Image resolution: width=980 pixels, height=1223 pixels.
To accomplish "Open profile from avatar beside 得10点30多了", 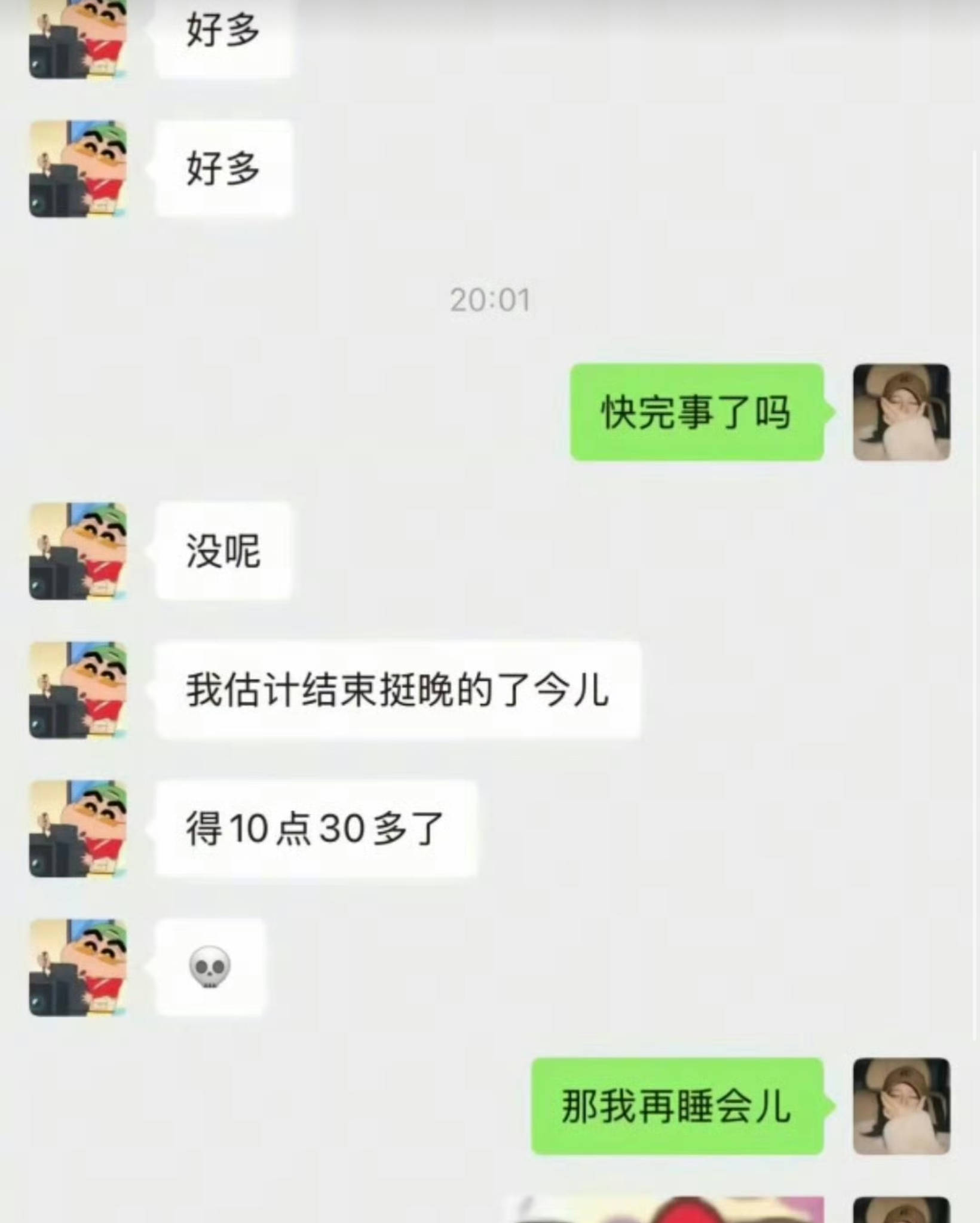I will point(78,829).
